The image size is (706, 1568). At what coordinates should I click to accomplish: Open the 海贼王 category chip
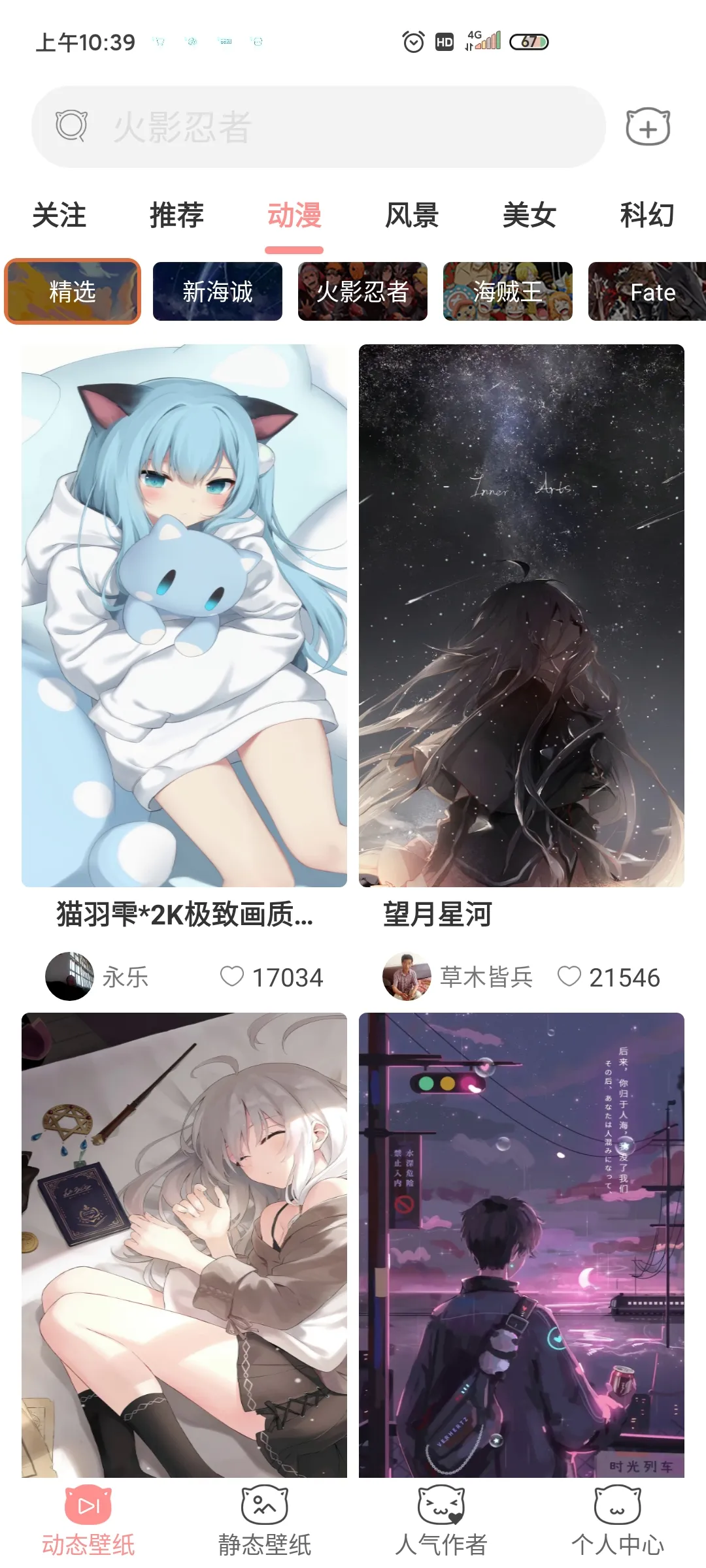coord(507,291)
